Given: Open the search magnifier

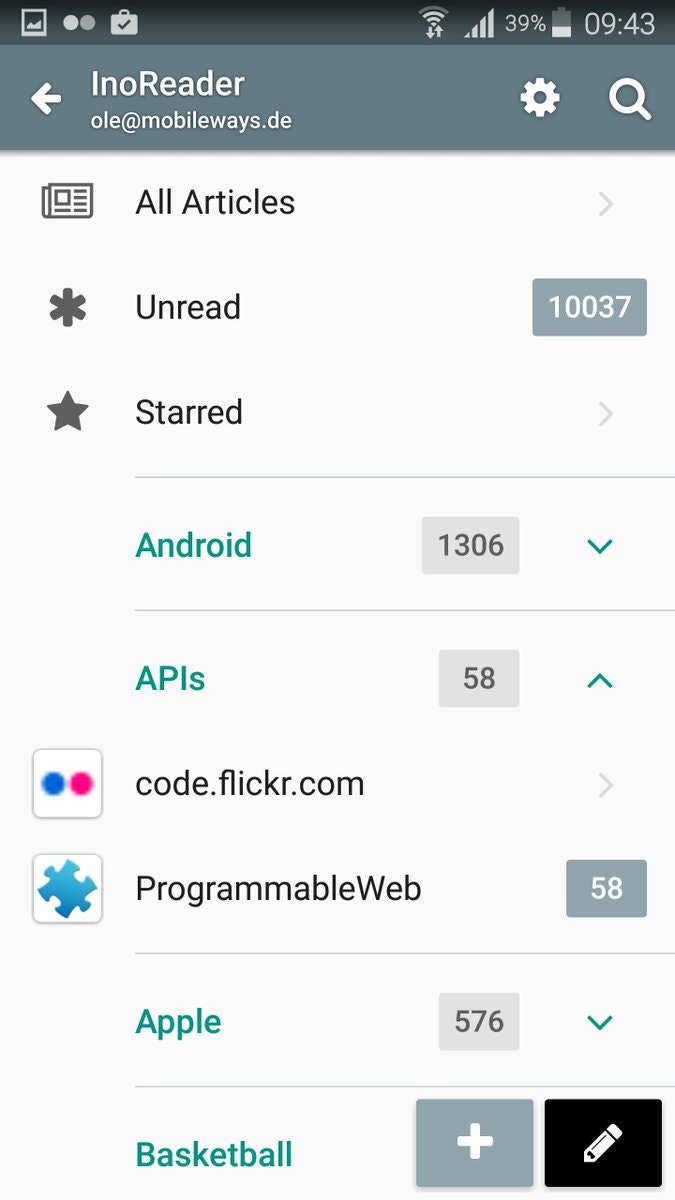Looking at the screenshot, I should tap(630, 99).
